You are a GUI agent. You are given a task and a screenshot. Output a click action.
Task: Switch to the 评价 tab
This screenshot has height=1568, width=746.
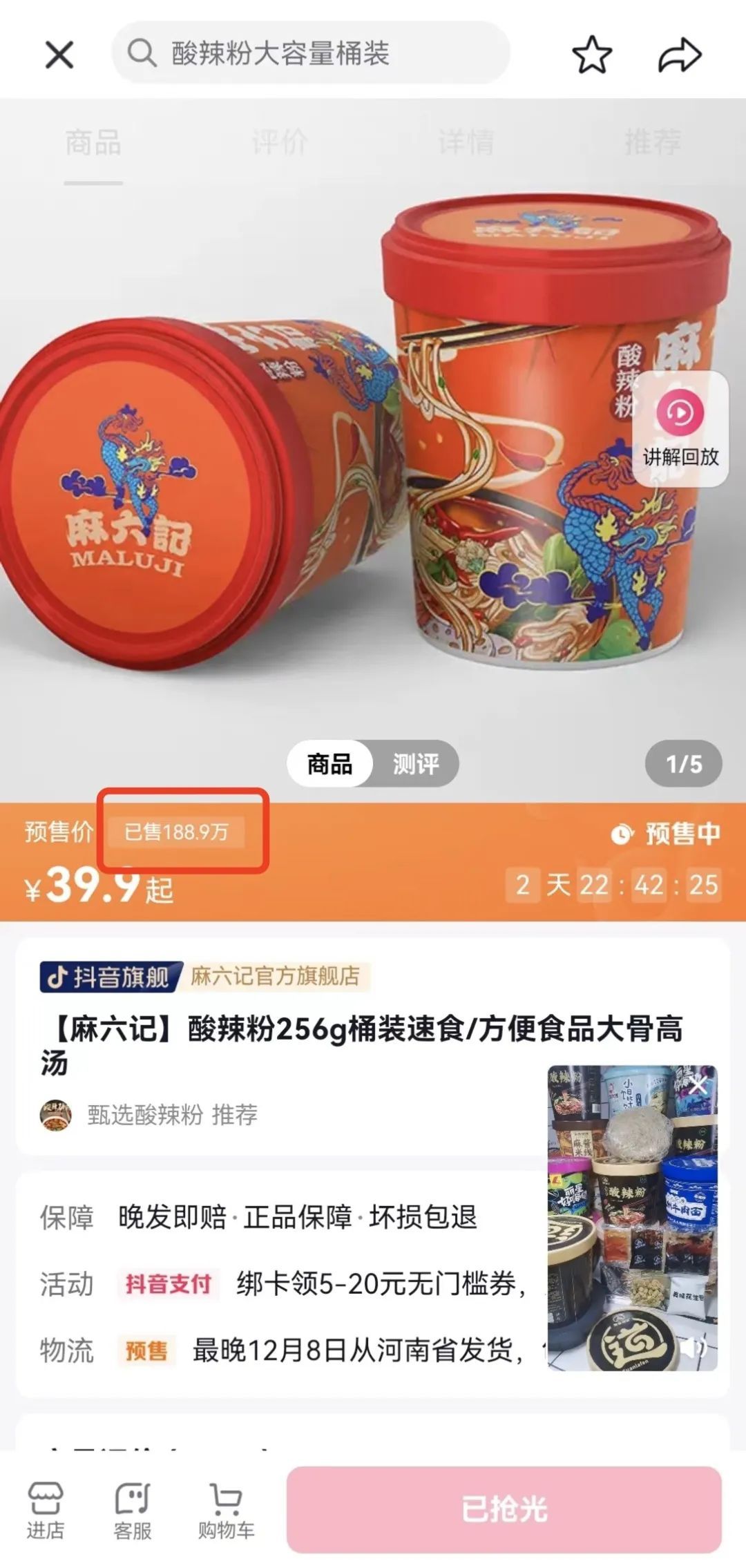coord(280,143)
